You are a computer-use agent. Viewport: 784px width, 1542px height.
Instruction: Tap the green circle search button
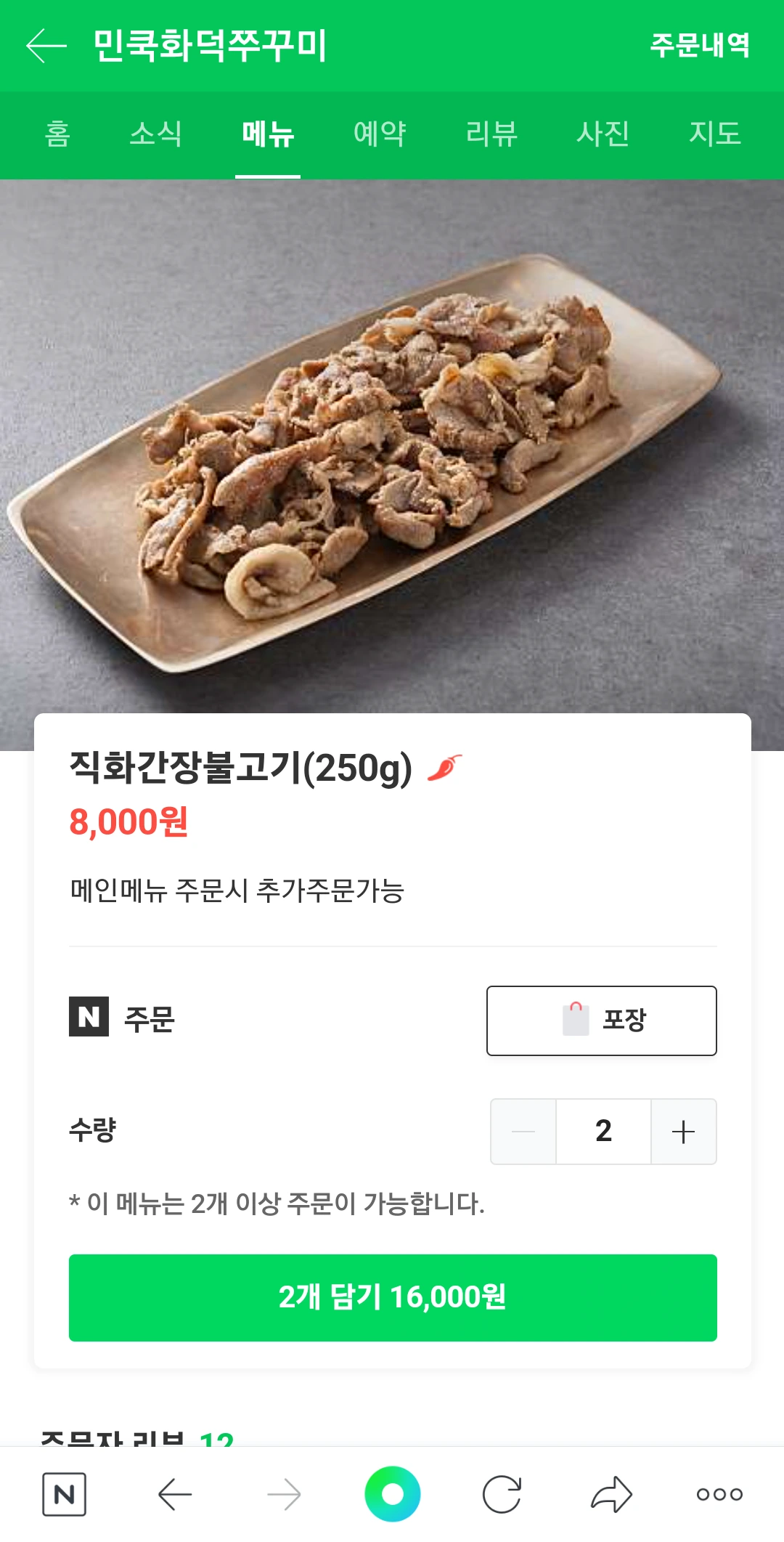pyautogui.click(x=393, y=1494)
